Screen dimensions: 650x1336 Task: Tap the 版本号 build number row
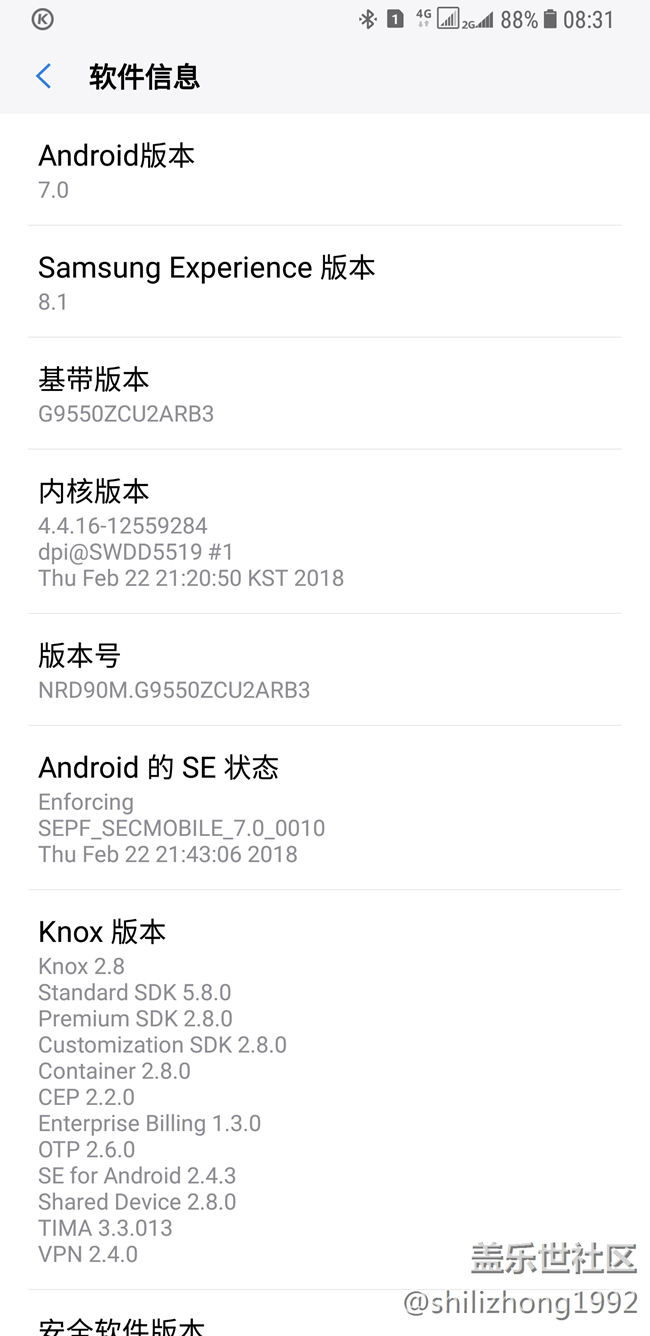pyautogui.click(x=324, y=671)
